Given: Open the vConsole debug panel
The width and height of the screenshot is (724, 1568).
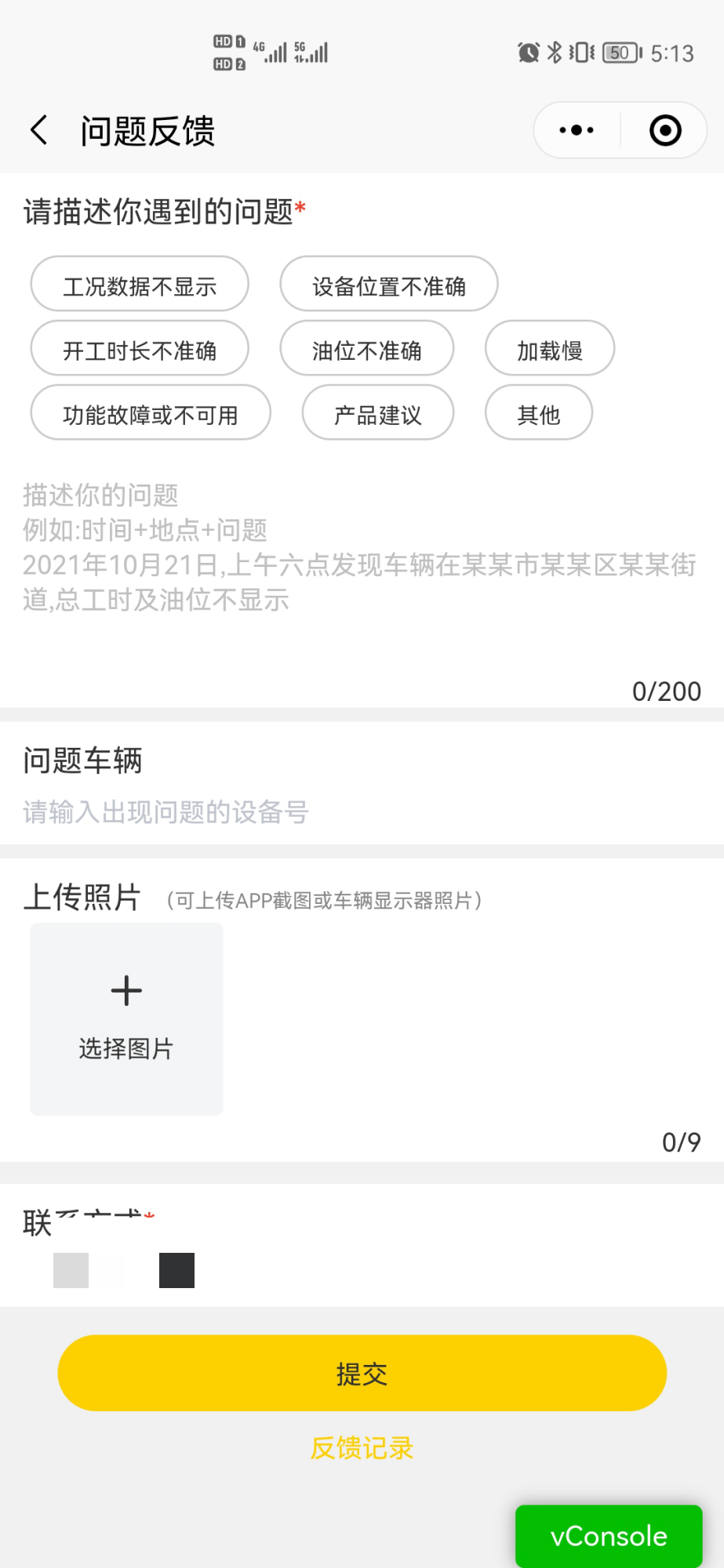Looking at the screenshot, I should click(x=609, y=1536).
